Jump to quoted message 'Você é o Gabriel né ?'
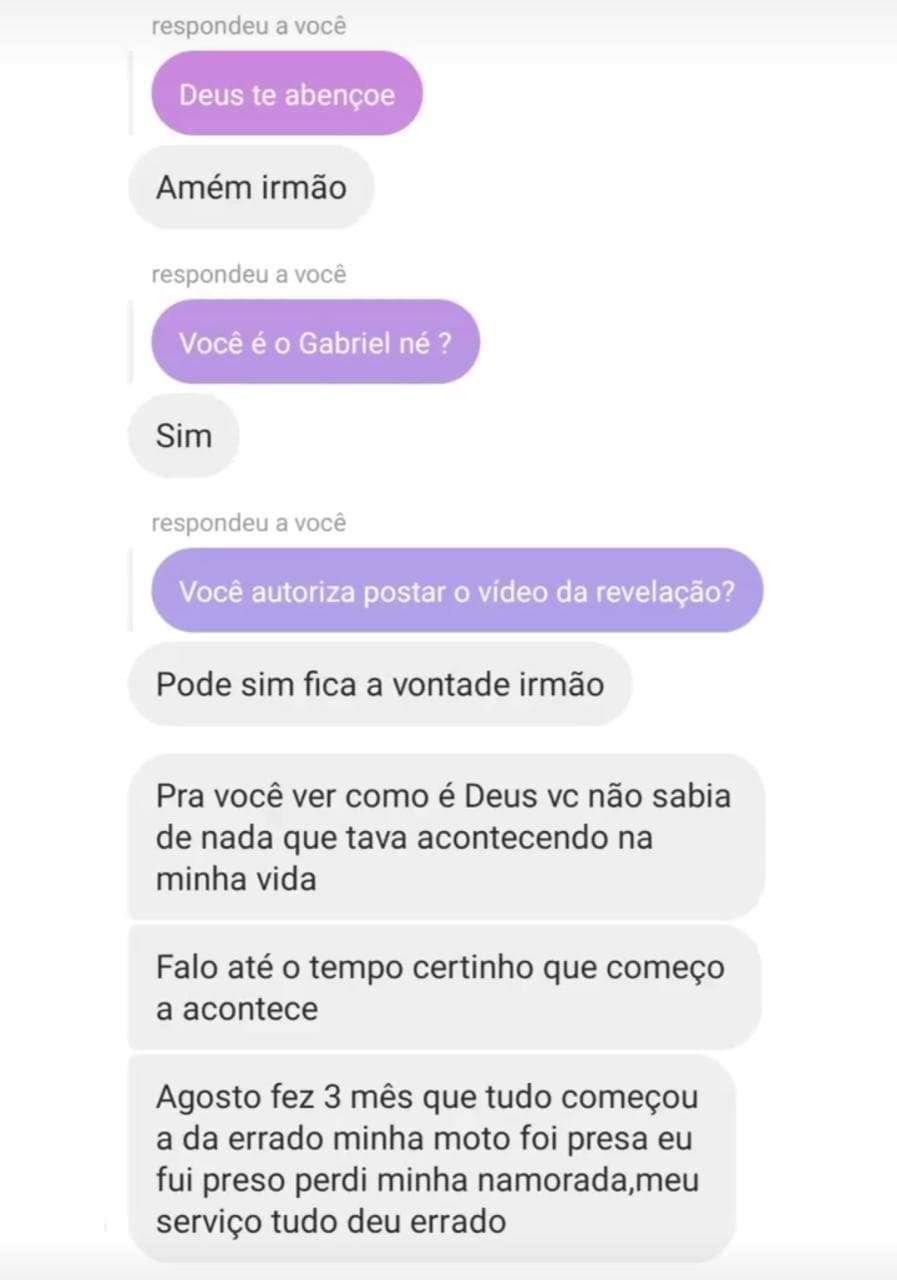Image resolution: width=897 pixels, height=1280 pixels. tap(315, 343)
